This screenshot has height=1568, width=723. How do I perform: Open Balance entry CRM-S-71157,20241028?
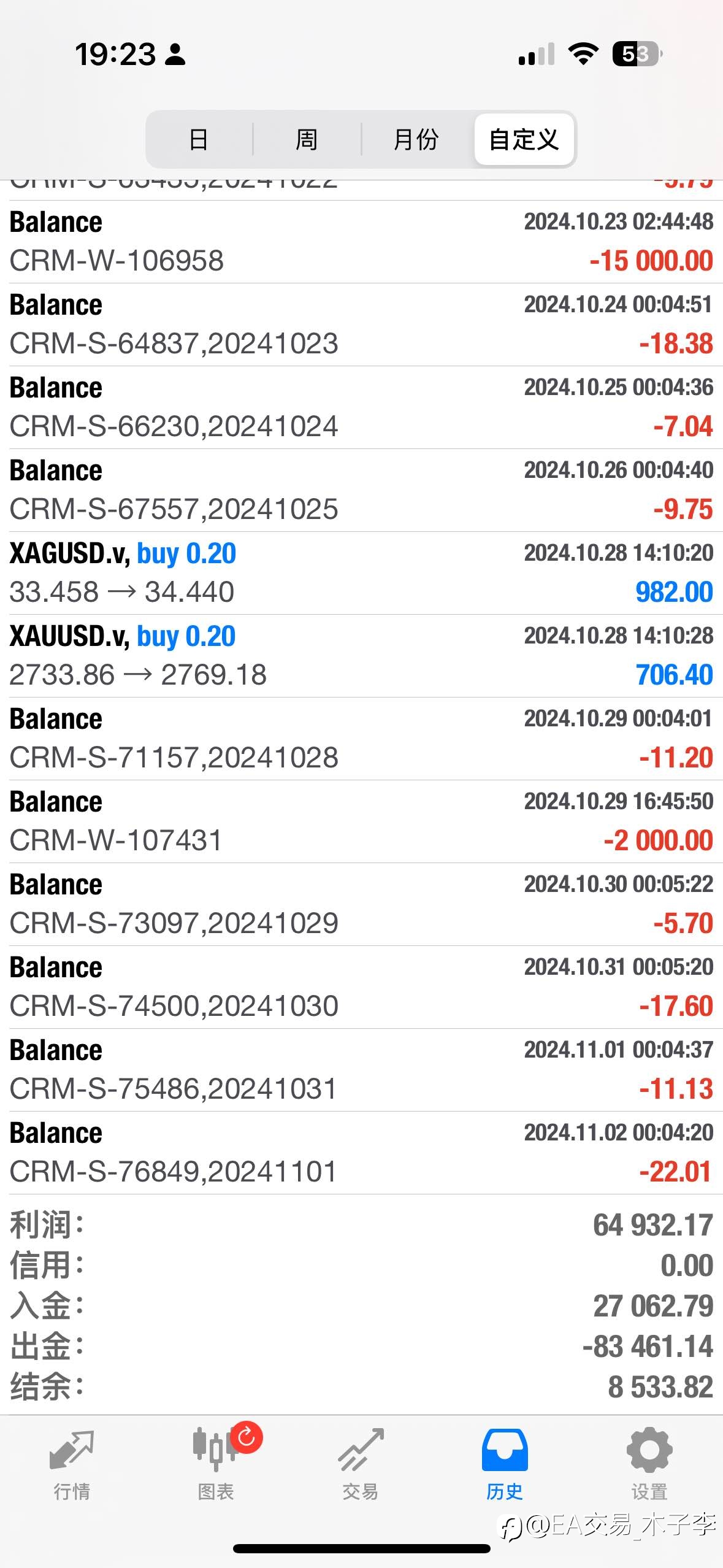[x=361, y=739]
